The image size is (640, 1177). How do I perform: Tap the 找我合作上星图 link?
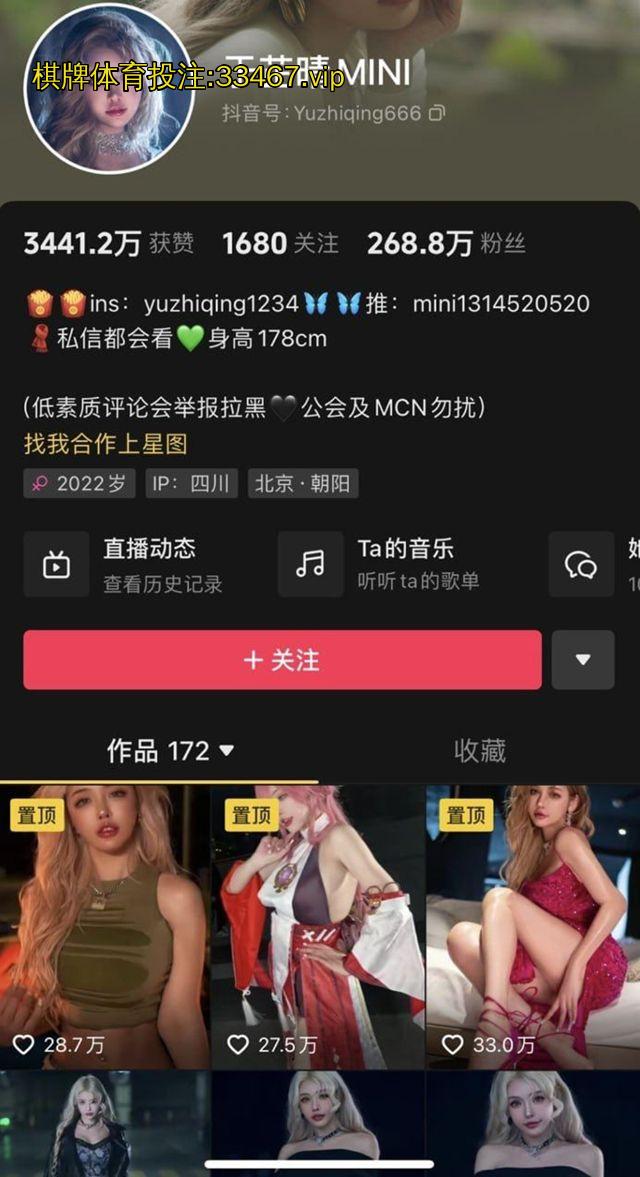click(106, 444)
